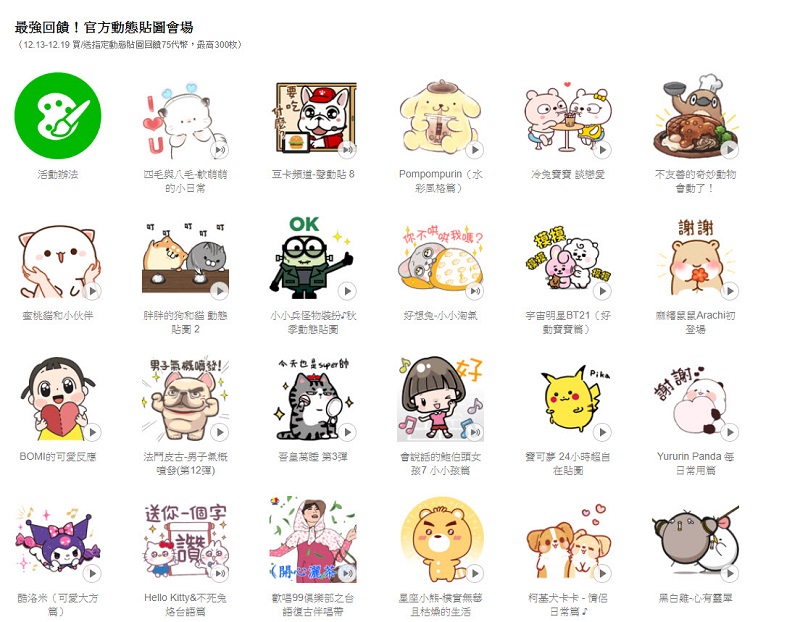Screen dimensions: 800x622
Task: Open 蜜桃貓和小伙伴 stickers
Action: click(x=58, y=260)
